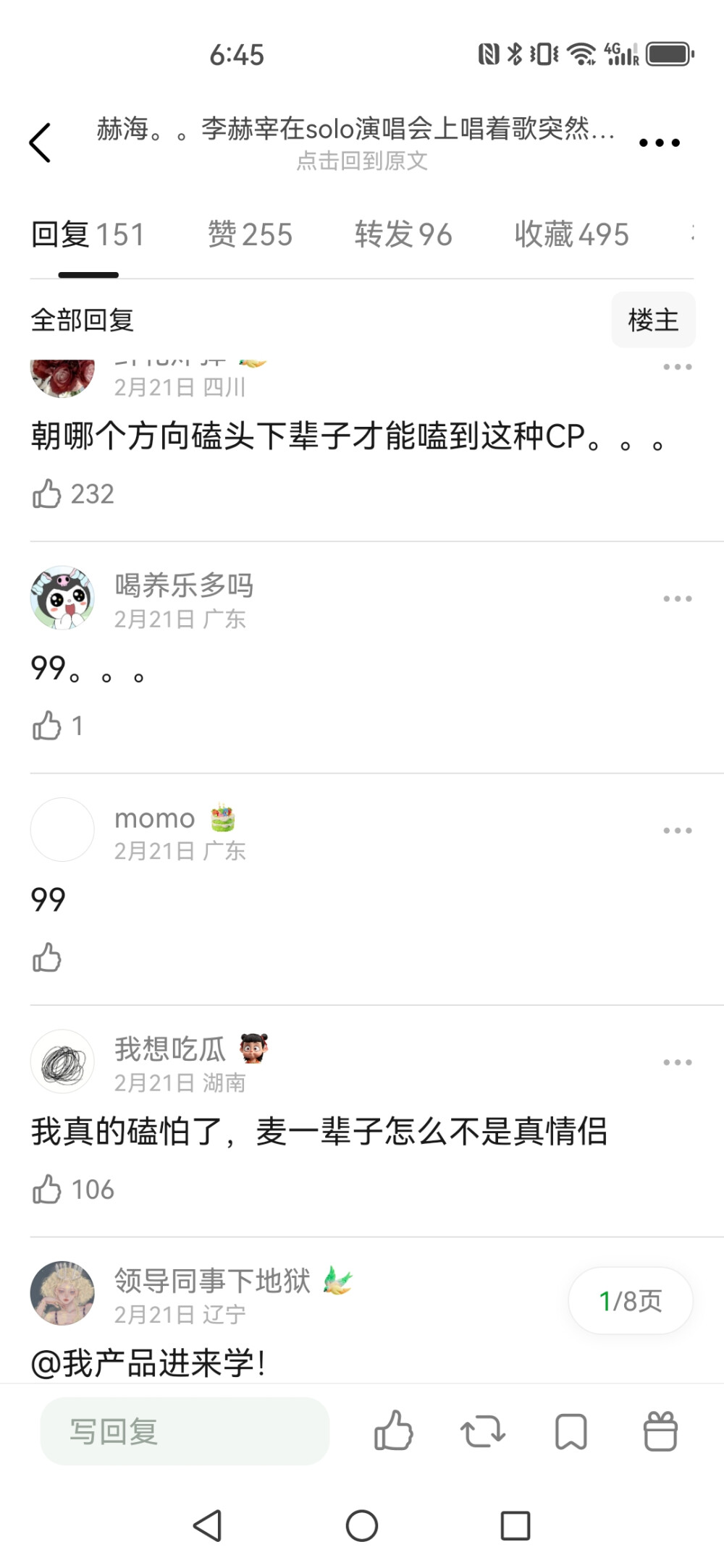This screenshot has height=1568, width=724.
Task: Bookmark the post from the bottom bar
Action: coord(571,1431)
